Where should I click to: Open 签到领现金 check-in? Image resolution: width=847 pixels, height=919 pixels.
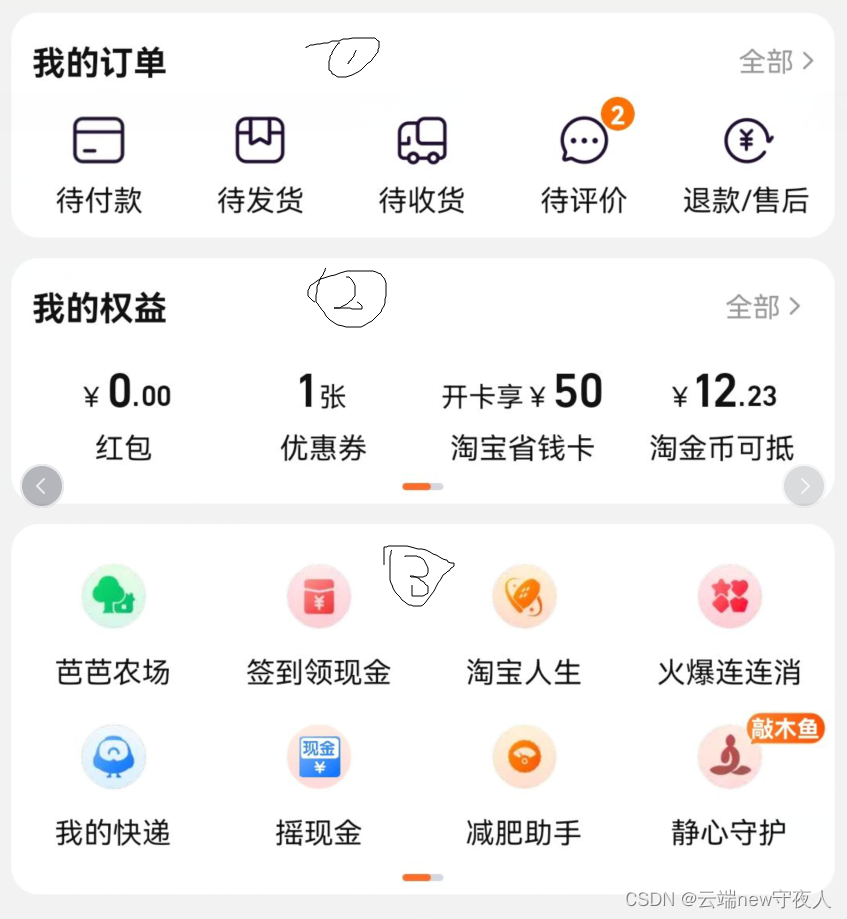pyautogui.click(x=319, y=626)
